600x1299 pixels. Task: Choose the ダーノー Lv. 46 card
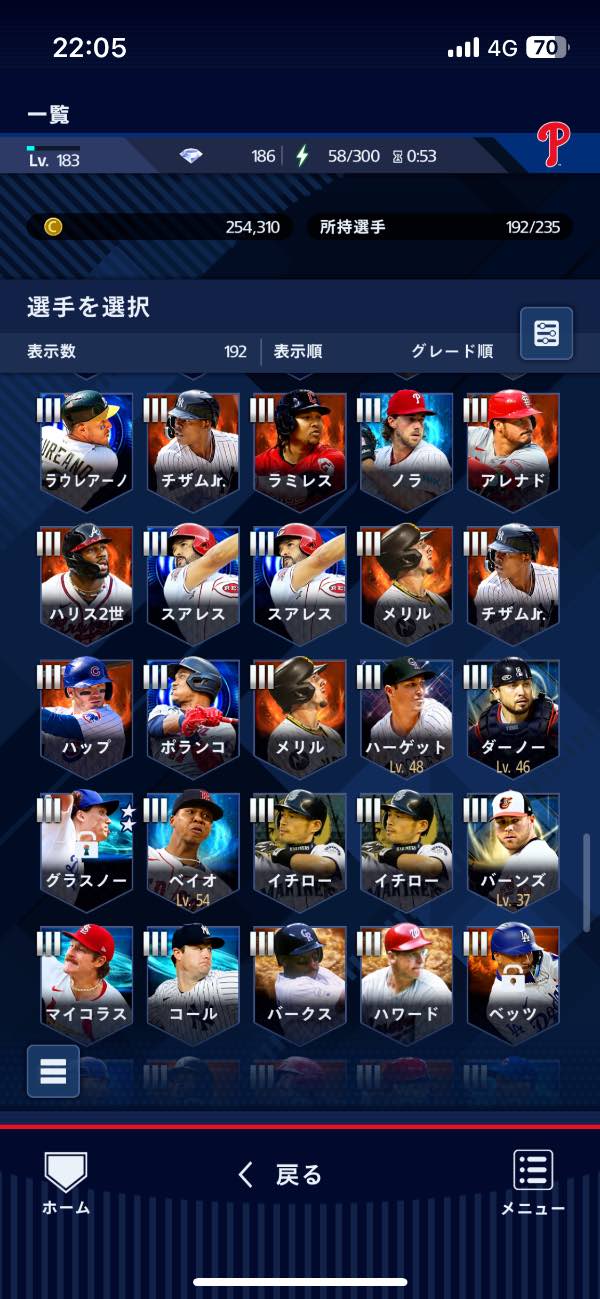click(514, 715)
